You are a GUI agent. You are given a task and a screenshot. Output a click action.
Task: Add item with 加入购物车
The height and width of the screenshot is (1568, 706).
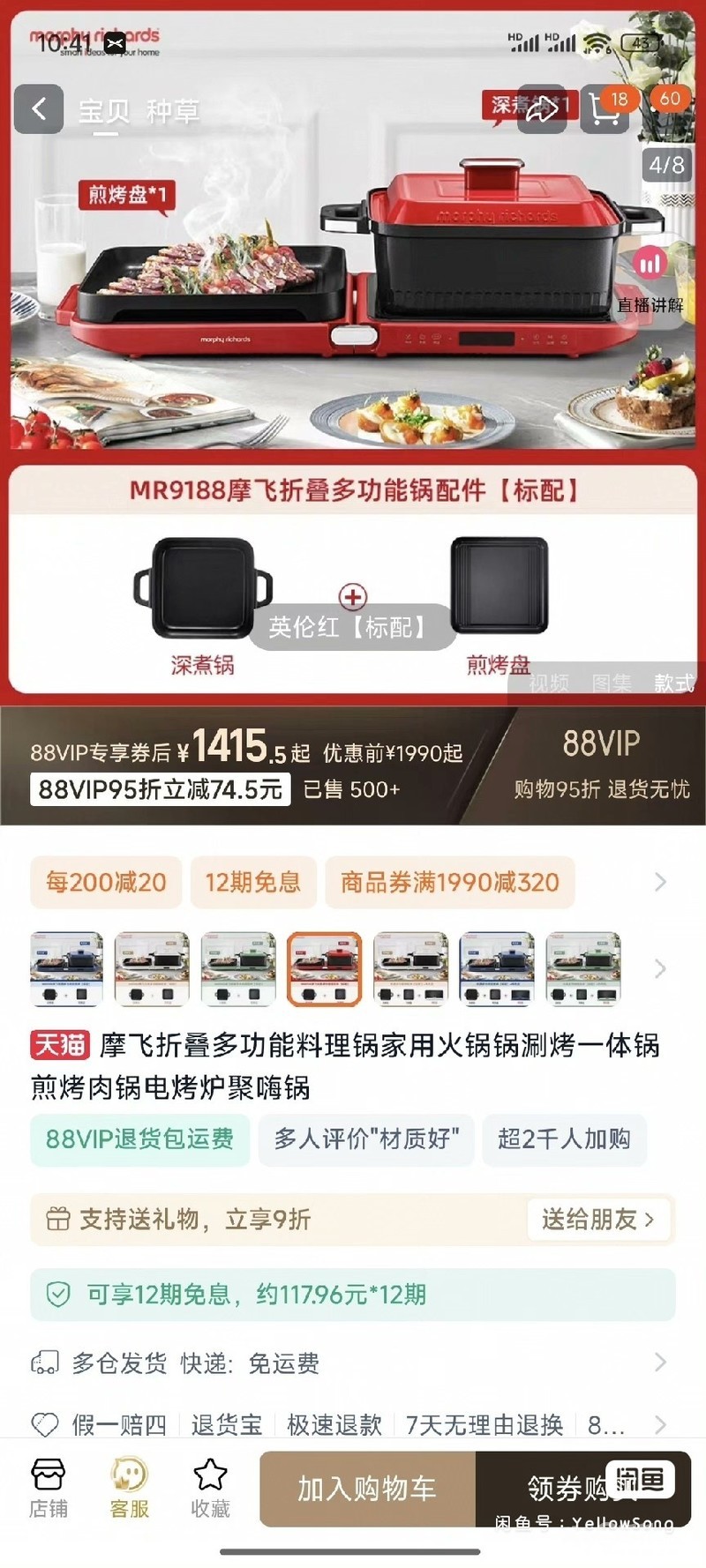point(367,1489)
